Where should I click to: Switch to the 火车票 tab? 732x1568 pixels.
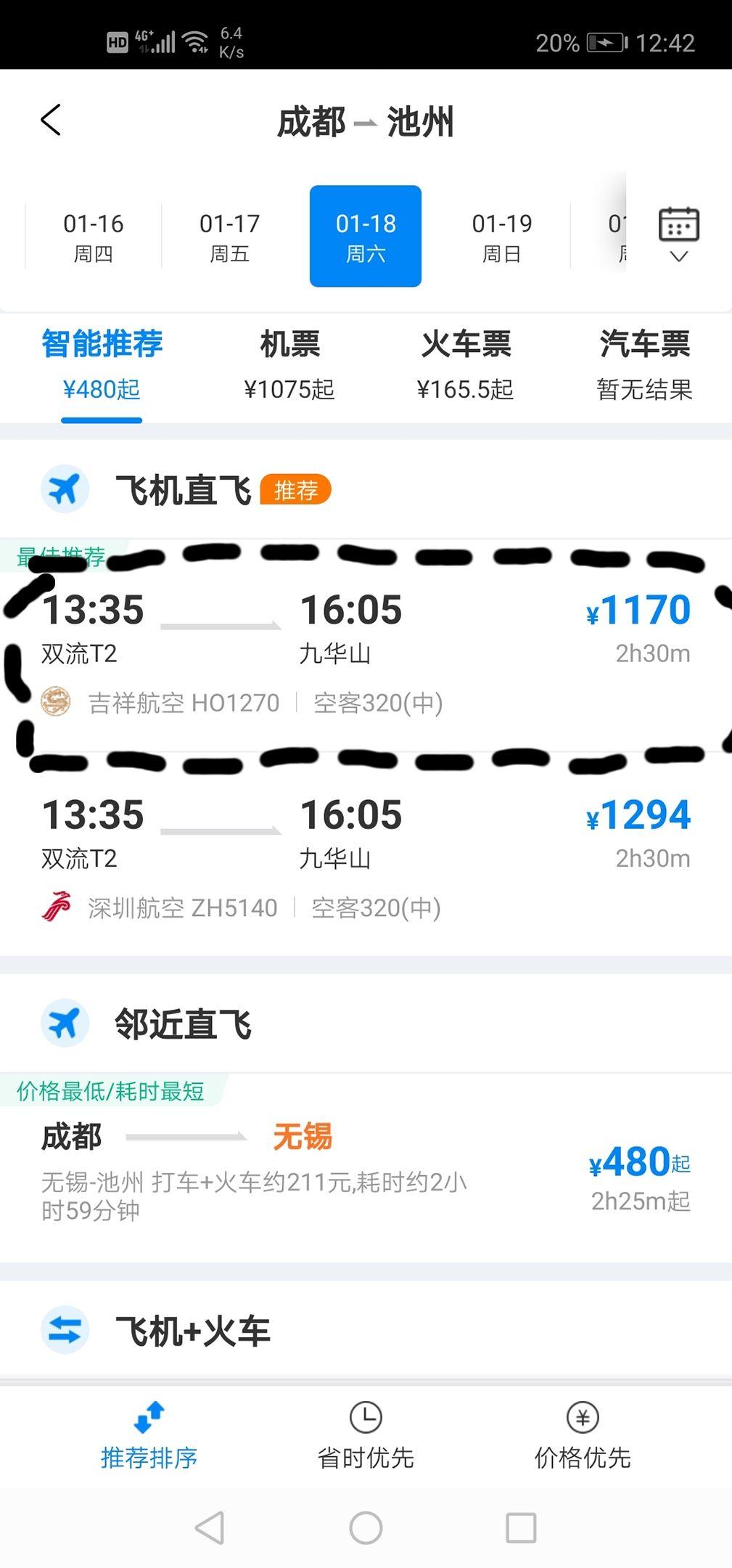[x=465, y=365]
